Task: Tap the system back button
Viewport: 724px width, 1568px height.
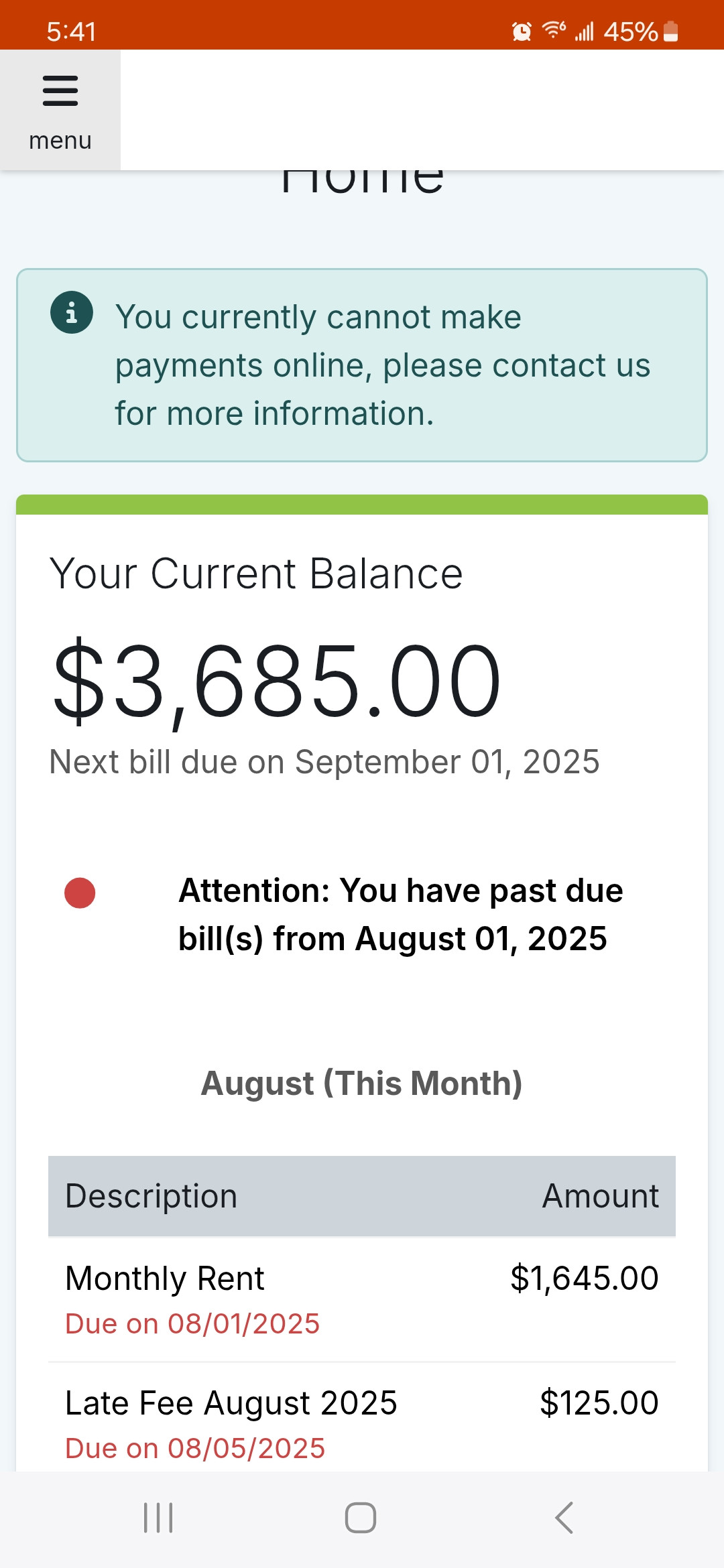Action: click(564, 1518)
